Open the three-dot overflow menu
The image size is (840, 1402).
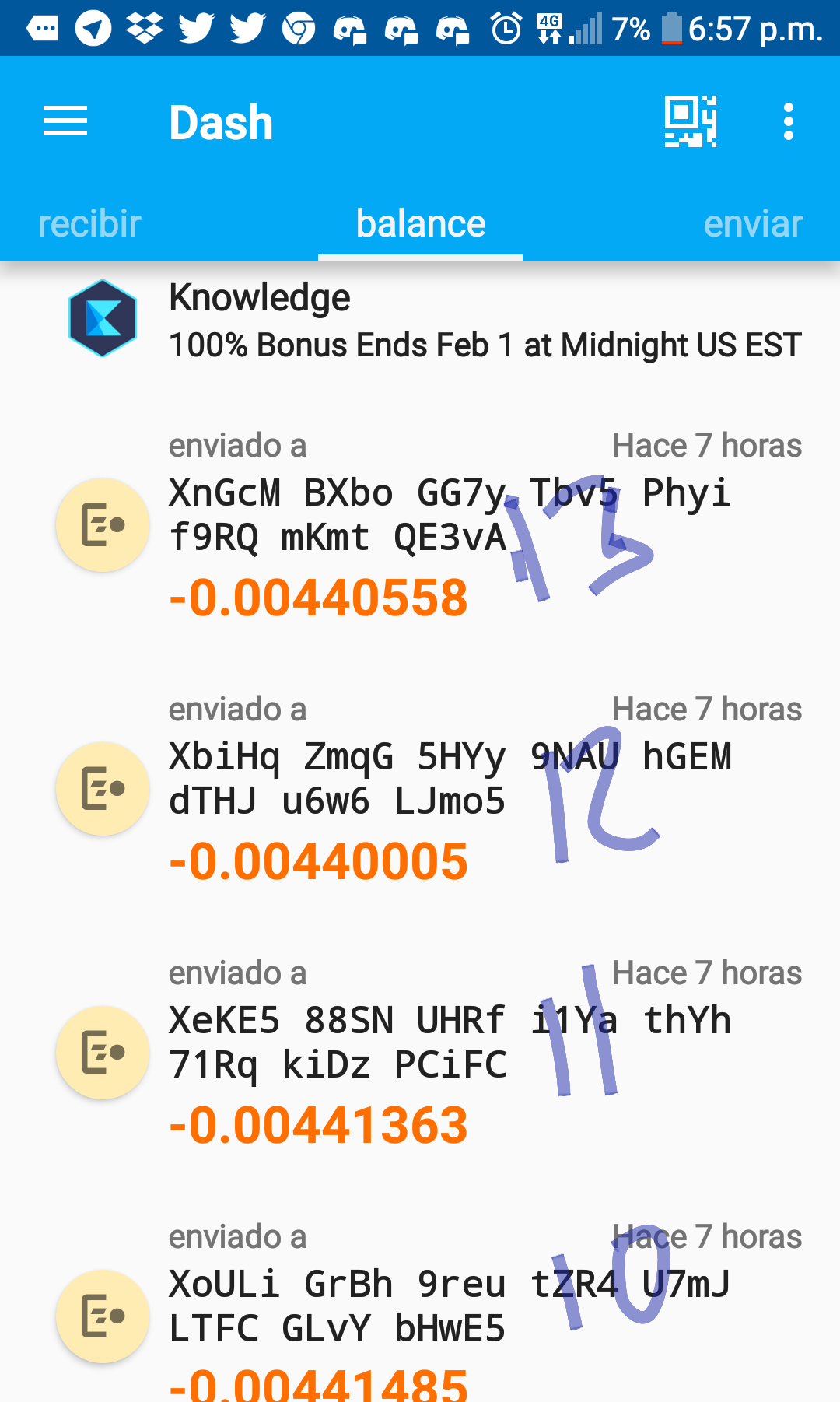tap(789, 121)
